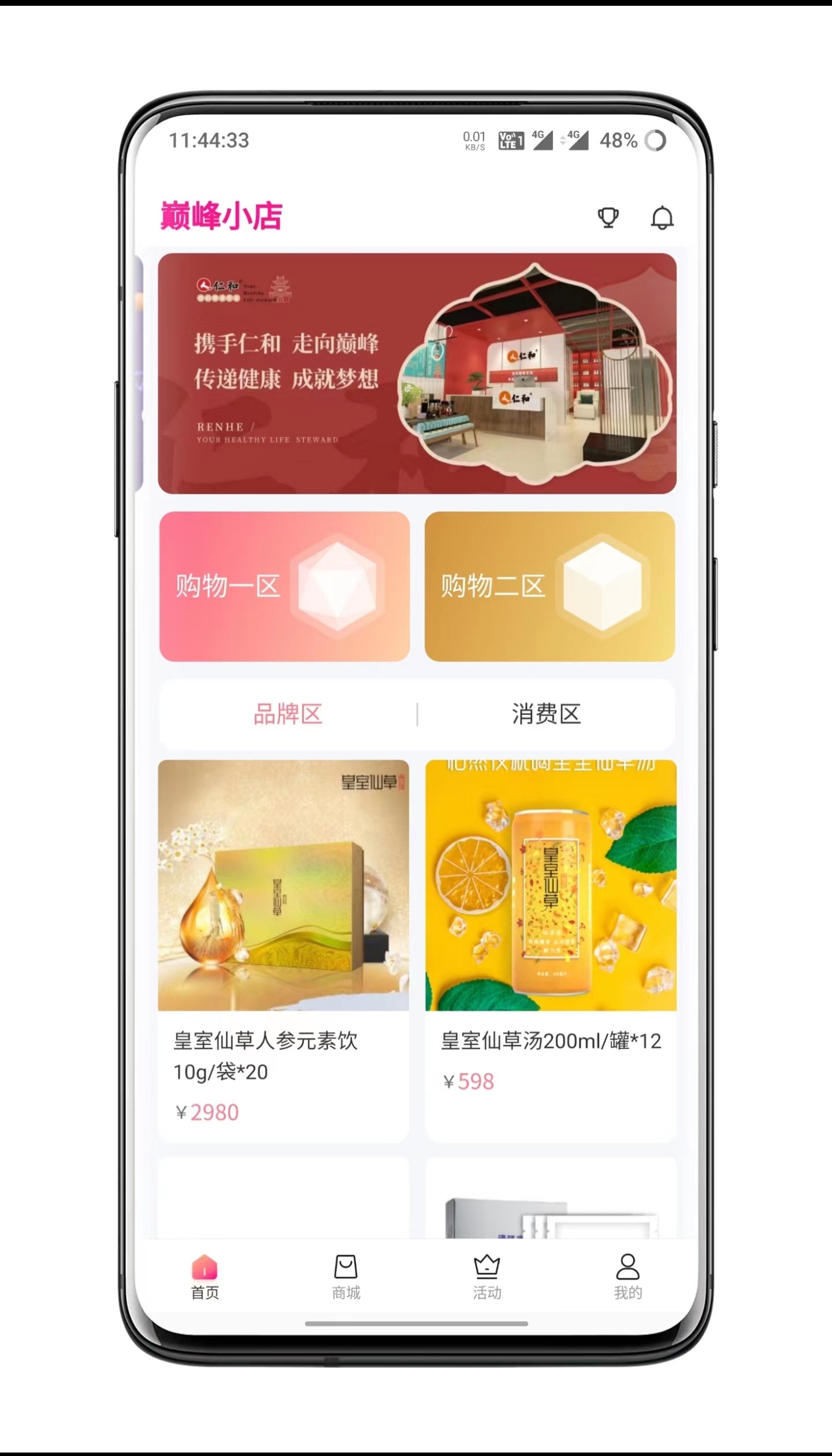
Task: Enter 购物一区 shopping zone
Action: coord(284,586)
